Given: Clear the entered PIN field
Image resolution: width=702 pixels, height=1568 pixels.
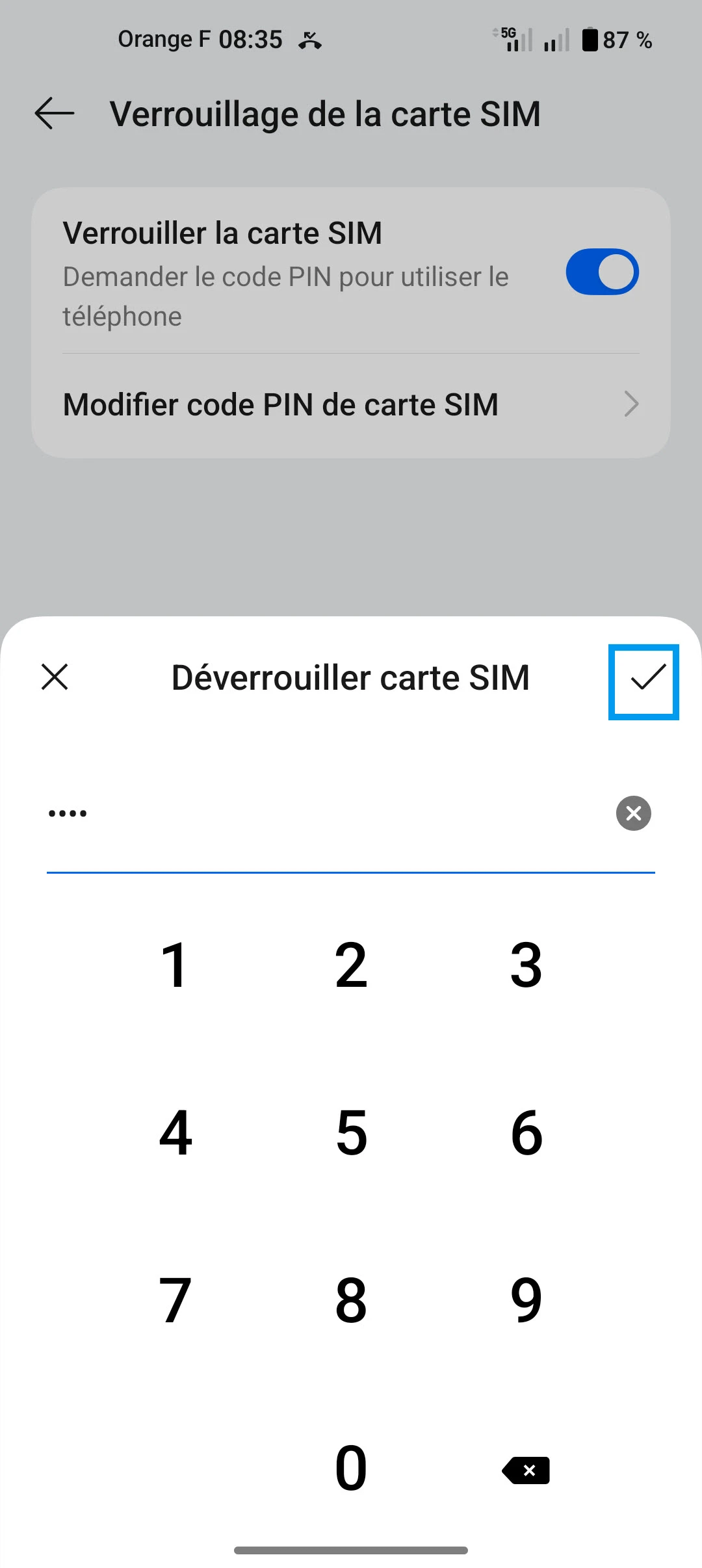Looking at the screenshot, I should 633,813.
